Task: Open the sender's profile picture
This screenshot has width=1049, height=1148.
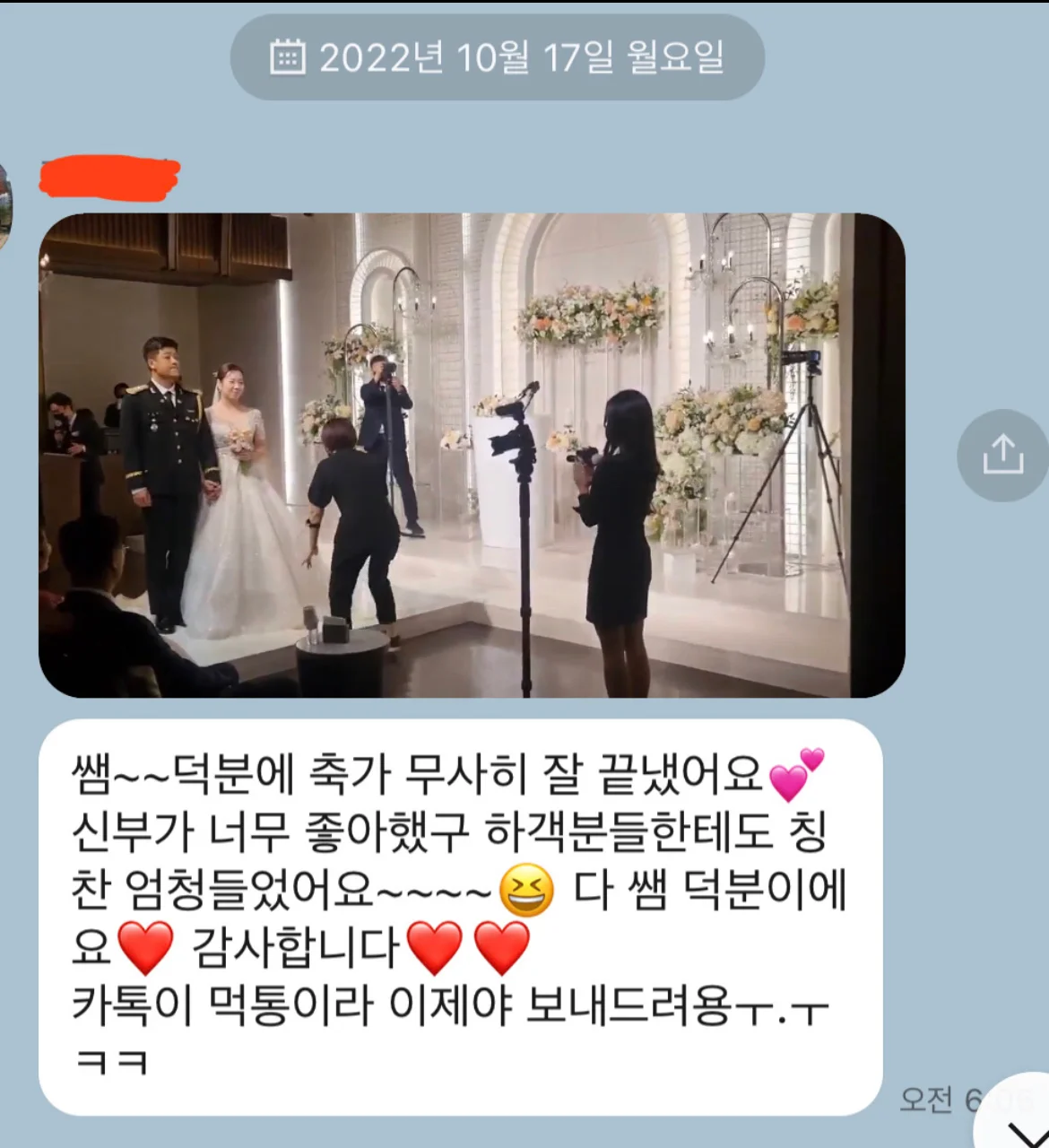Action: point(7,208)
